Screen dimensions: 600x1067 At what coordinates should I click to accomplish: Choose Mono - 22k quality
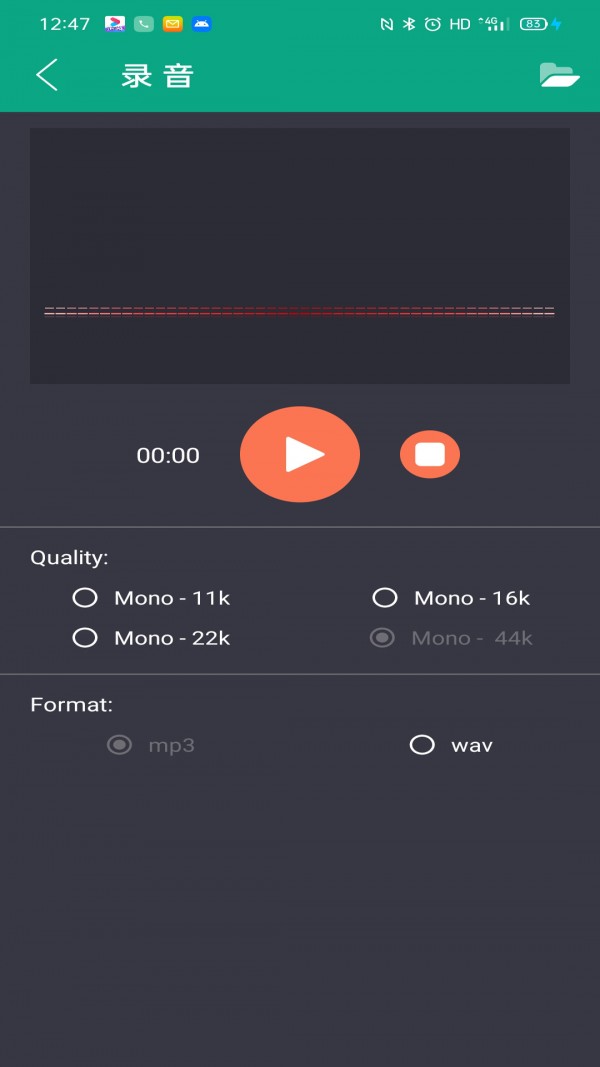tap(86, 638)
